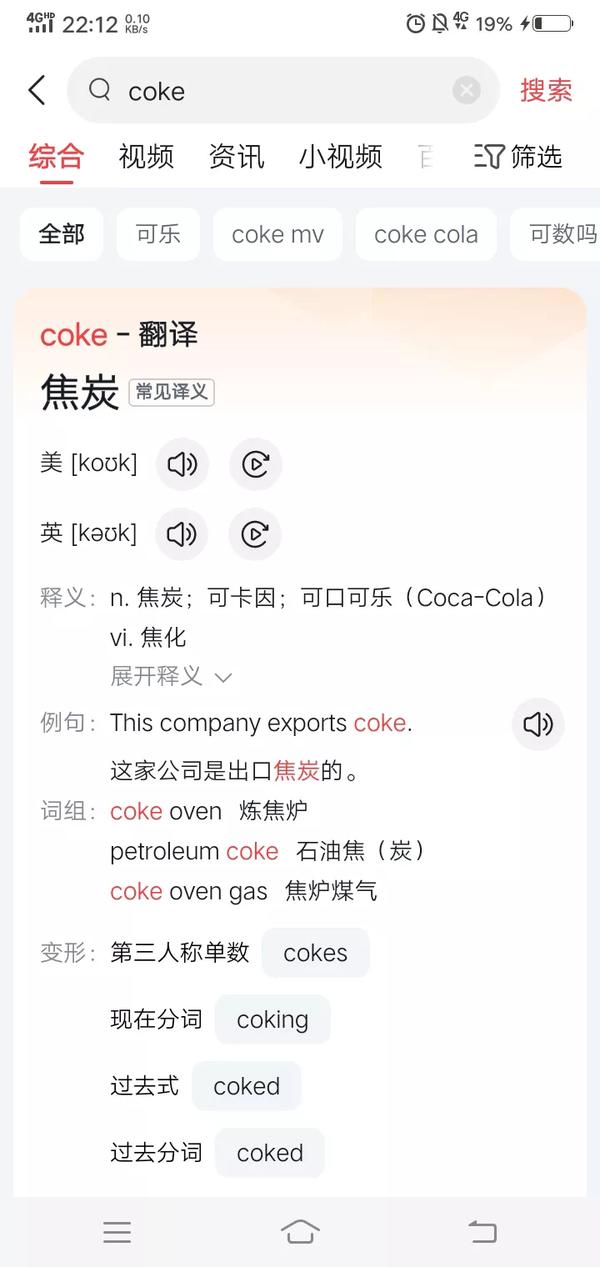Select the 可乐 suggestion chip
Viewport: 600px width, 1267px height.
click(158, 235)
